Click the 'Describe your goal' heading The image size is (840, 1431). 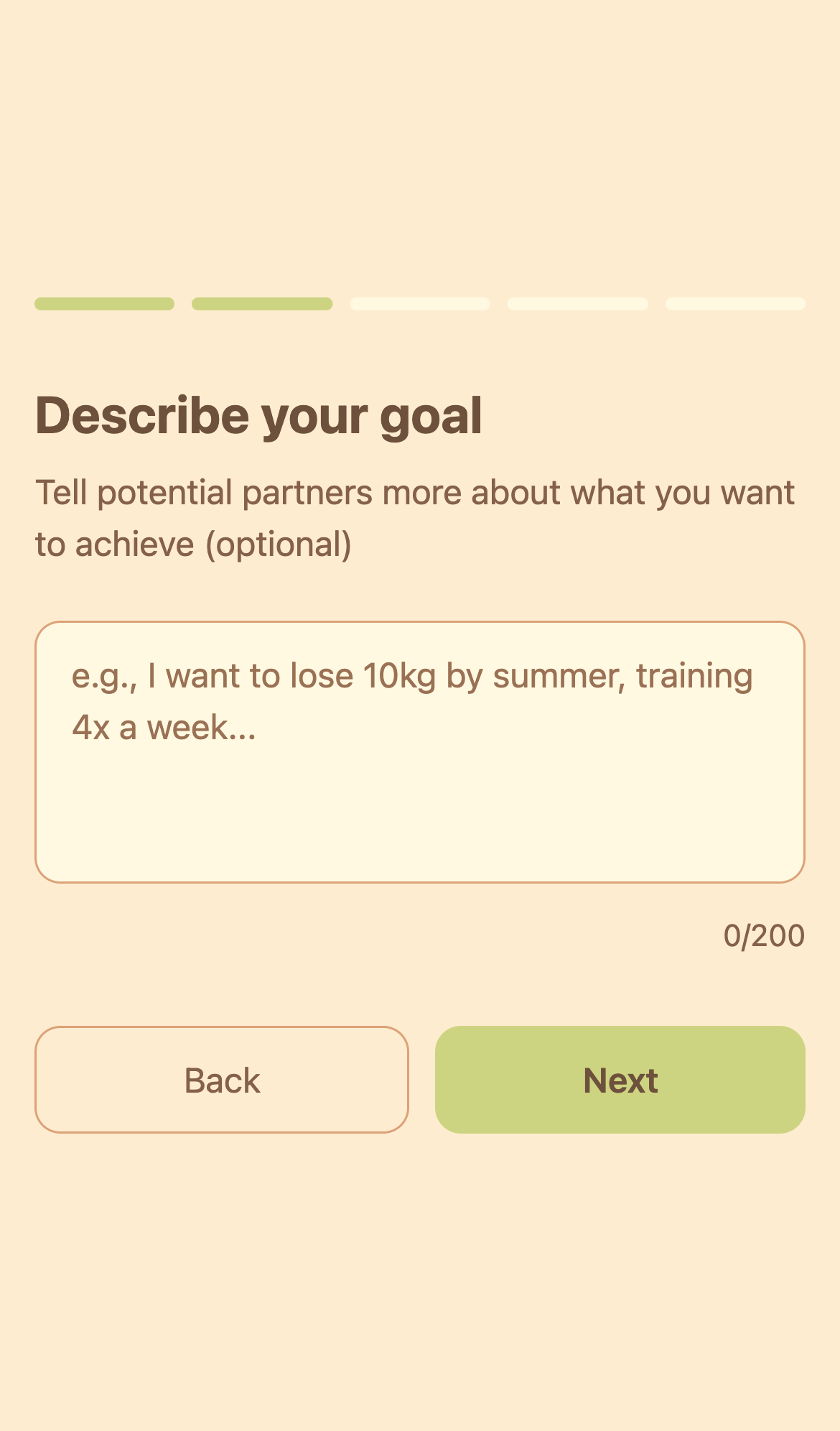click(258, 415)
